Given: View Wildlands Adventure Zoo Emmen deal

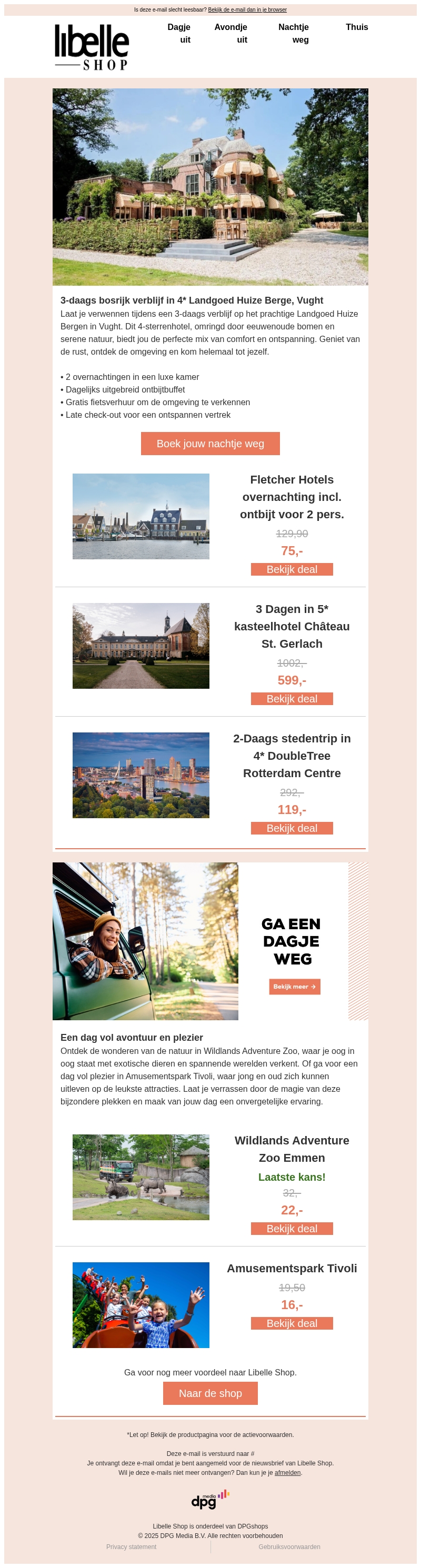Looking at the screenshot, I should [292, 1228].
